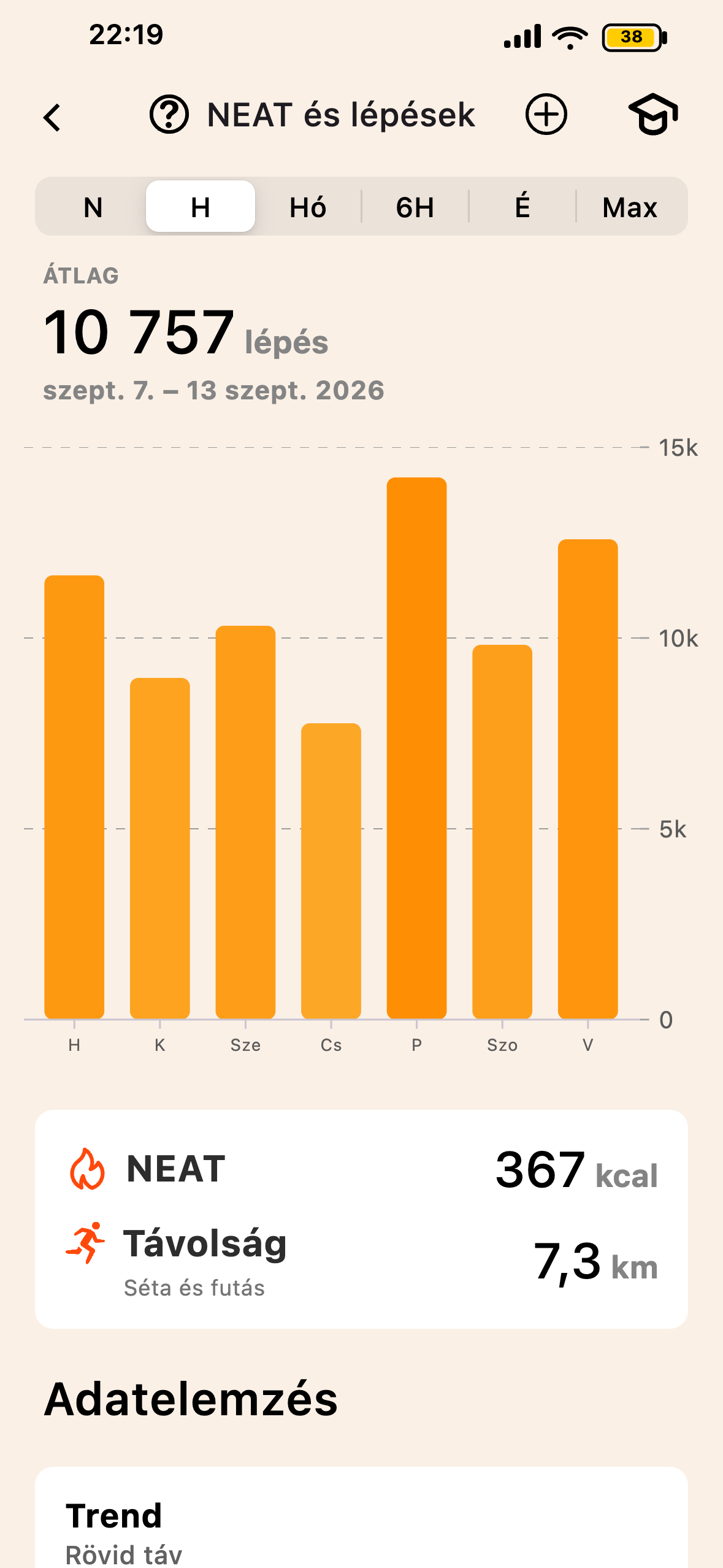Select the Max range tab
The image size is (723, 1568).
coord(630,207)
